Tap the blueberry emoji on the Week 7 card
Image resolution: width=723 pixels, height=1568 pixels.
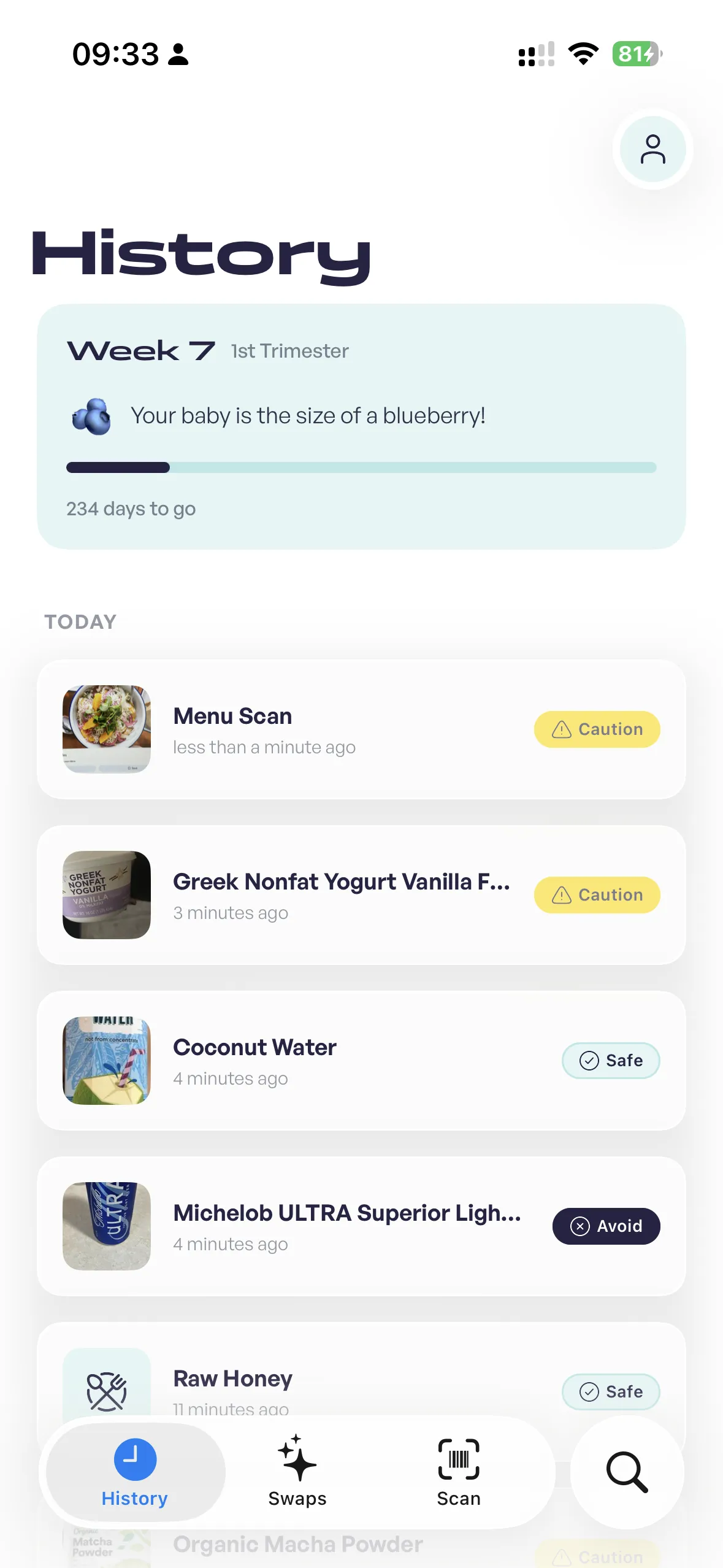click(92, 416)
